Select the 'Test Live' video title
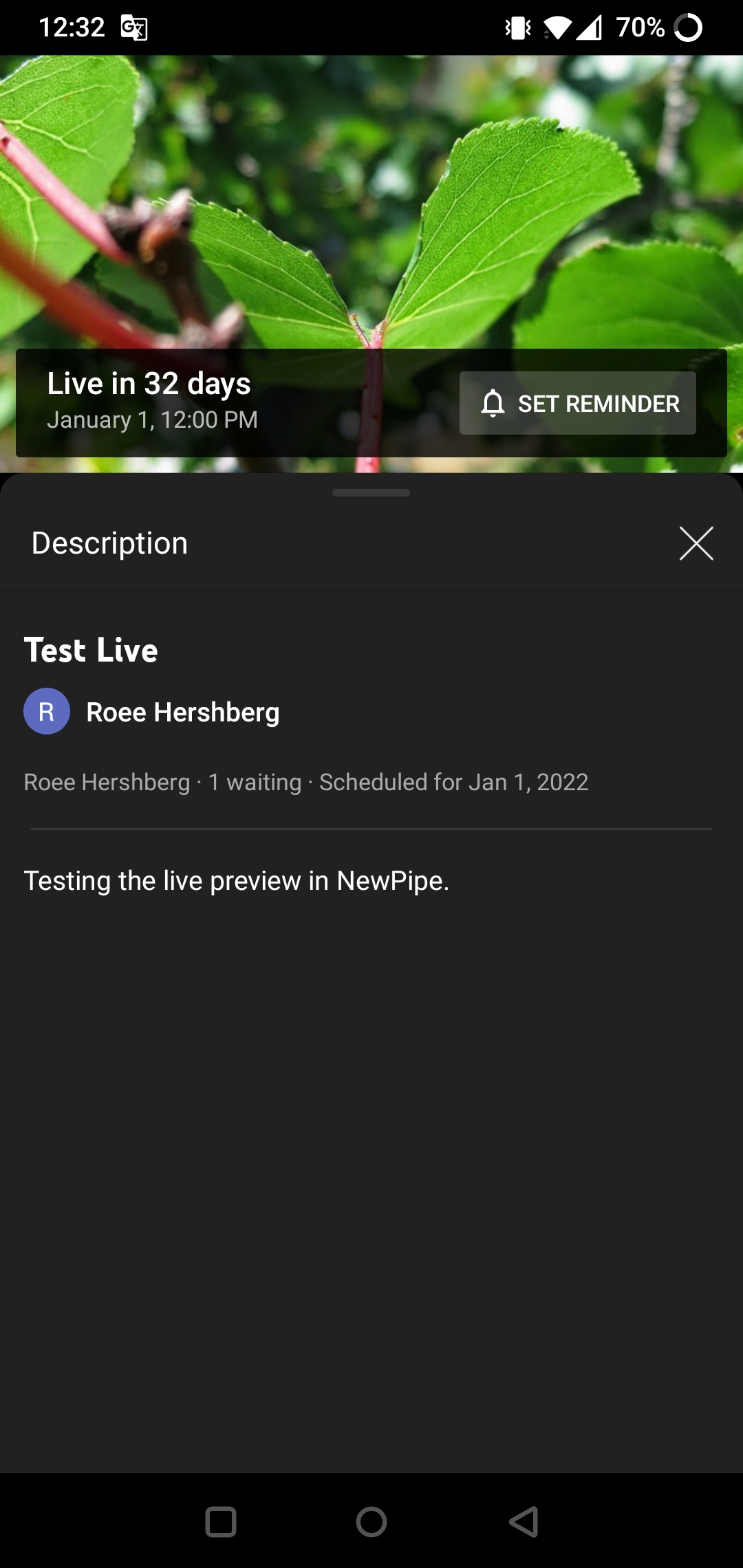This screenshot has height=1568, width=743. coord(91,649)
